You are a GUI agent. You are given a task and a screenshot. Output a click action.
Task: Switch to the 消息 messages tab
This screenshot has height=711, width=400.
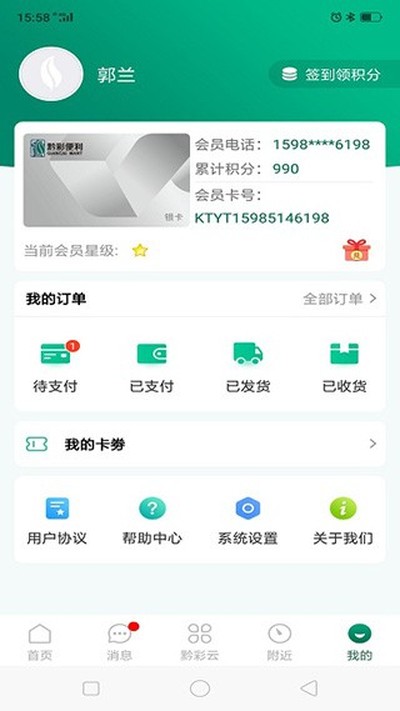(120, 642)
